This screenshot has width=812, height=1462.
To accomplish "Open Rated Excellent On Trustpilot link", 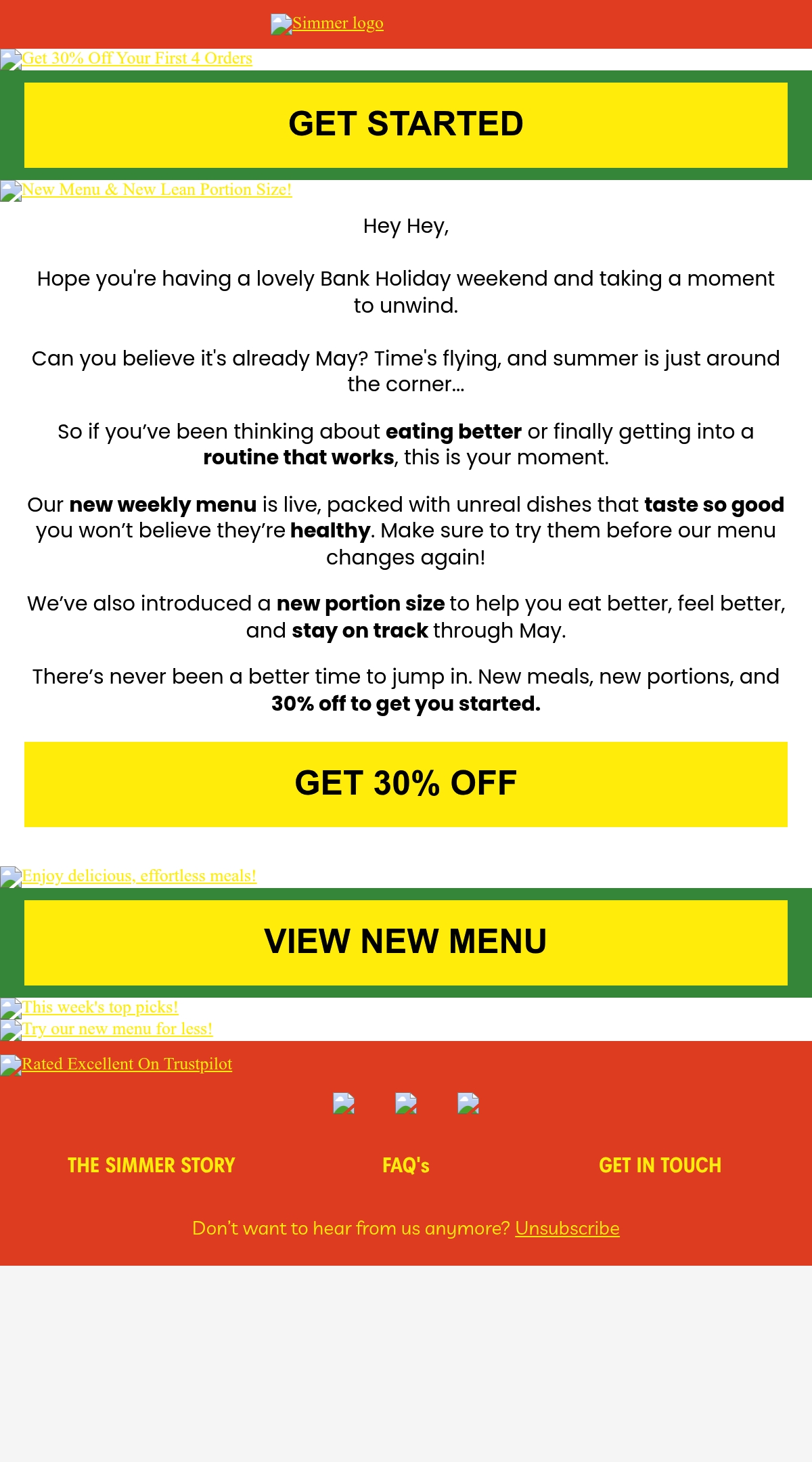I will click(116, 1065).
